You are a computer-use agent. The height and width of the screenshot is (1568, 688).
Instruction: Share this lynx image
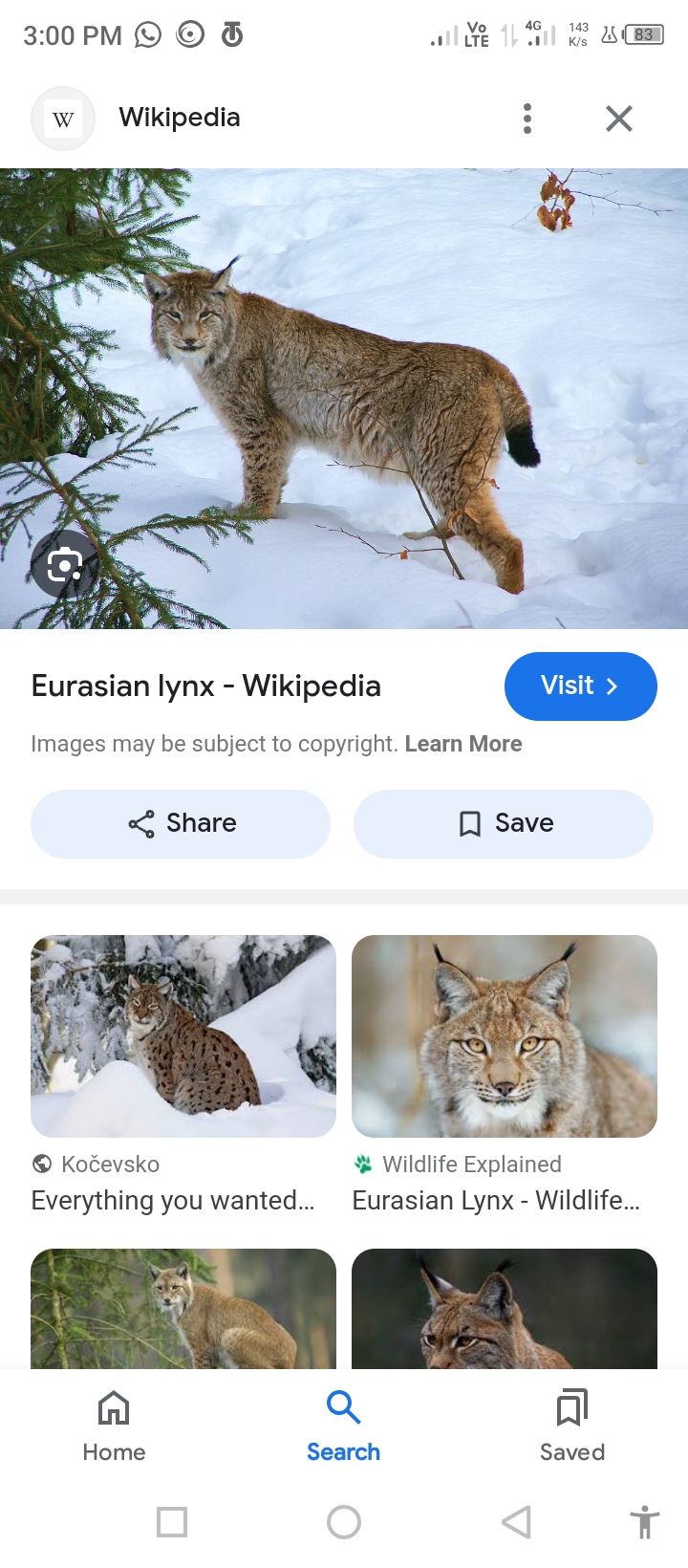pos(181,823)
